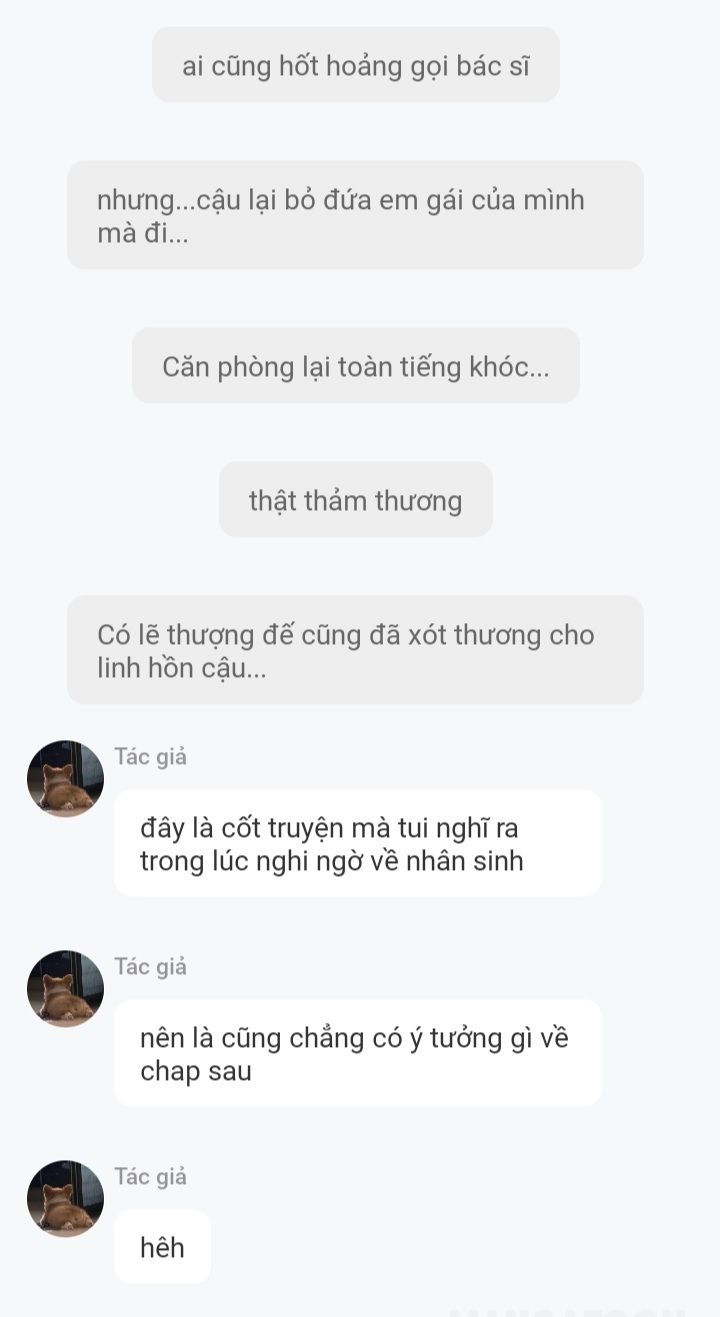Tap author avatar next to "nên là cũng chẳng" message

pyautogui.click(x=65, y=989)
